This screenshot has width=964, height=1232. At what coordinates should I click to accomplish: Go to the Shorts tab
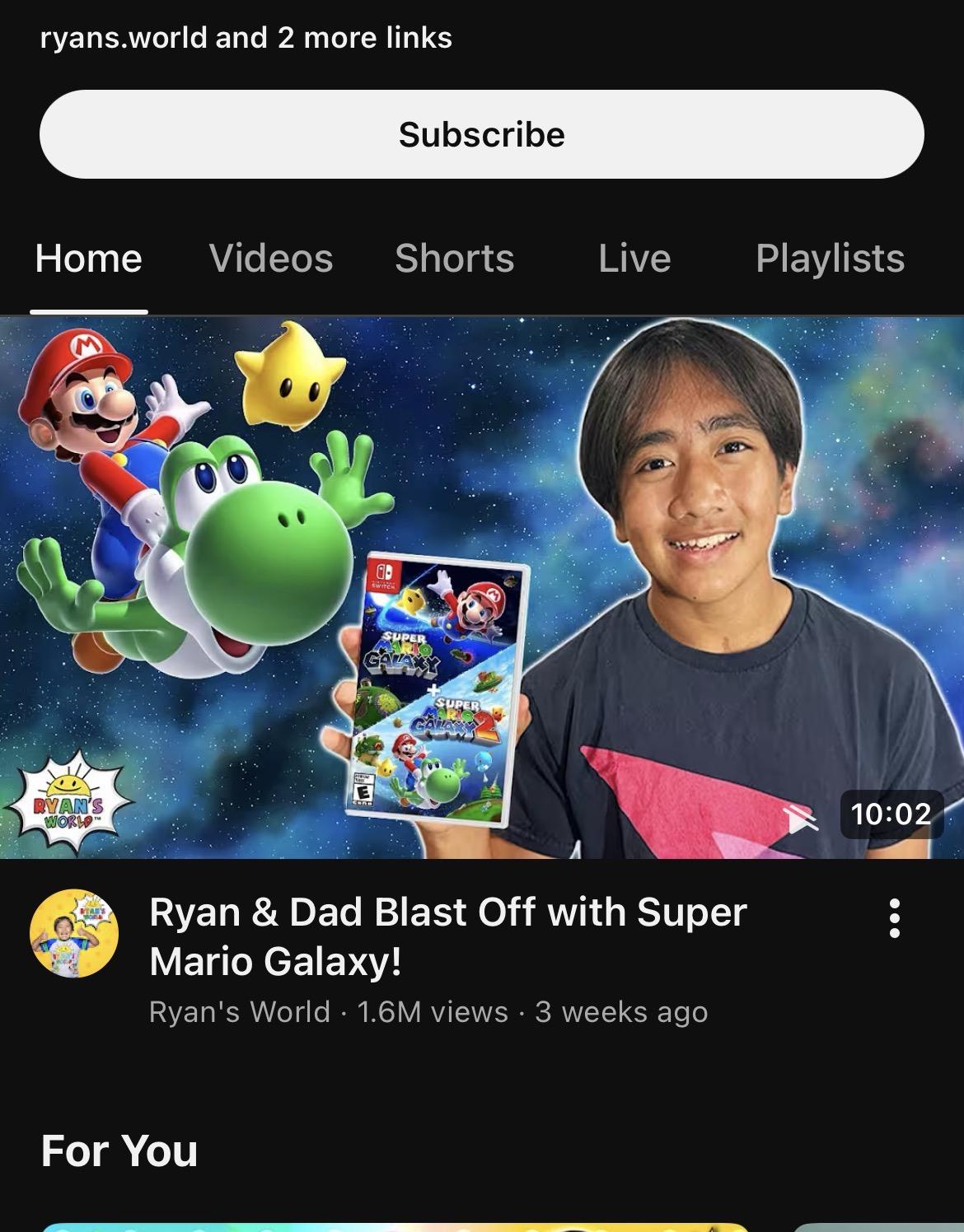(455, 259)
